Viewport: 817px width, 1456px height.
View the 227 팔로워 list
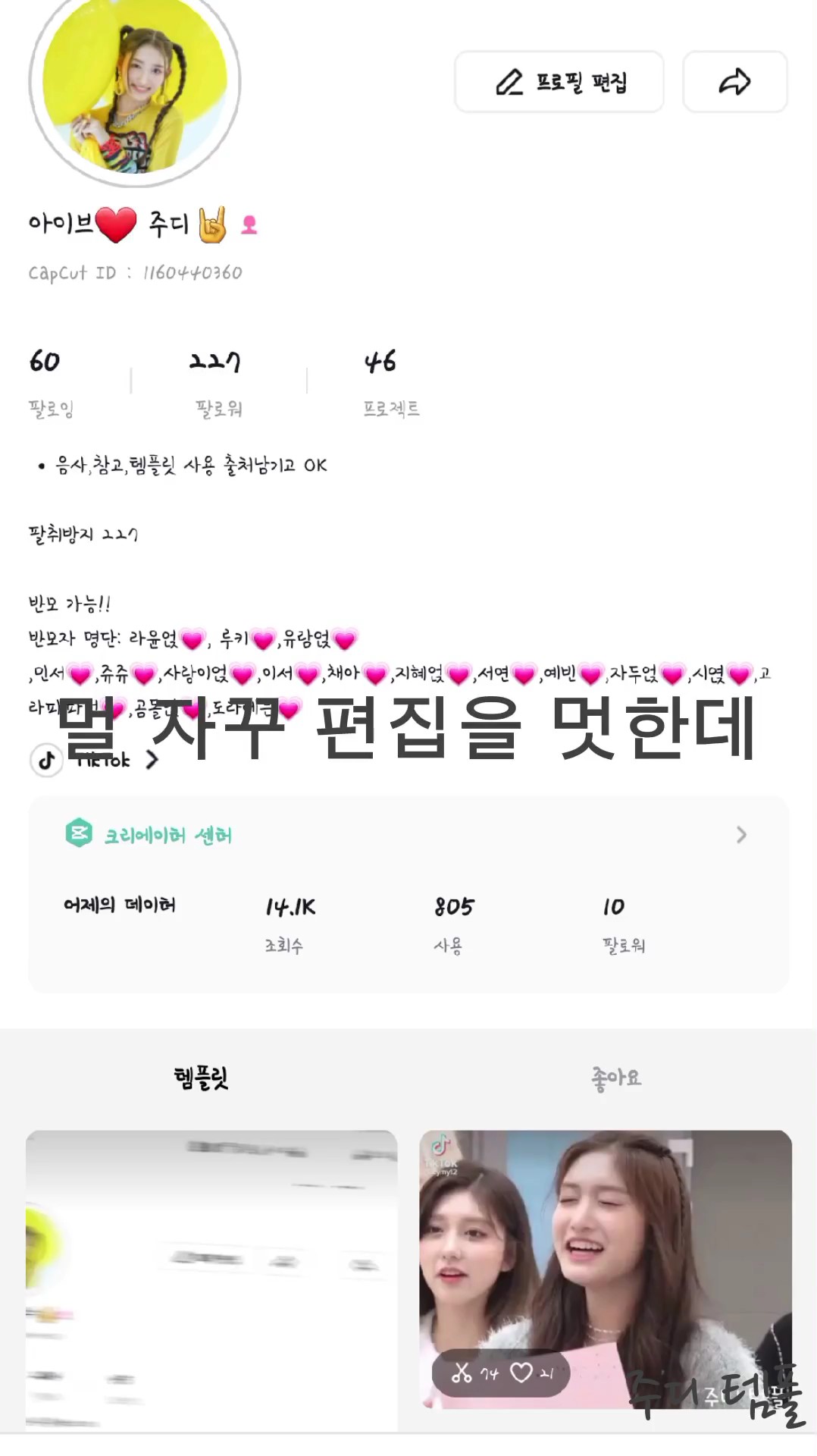(218, 383)
